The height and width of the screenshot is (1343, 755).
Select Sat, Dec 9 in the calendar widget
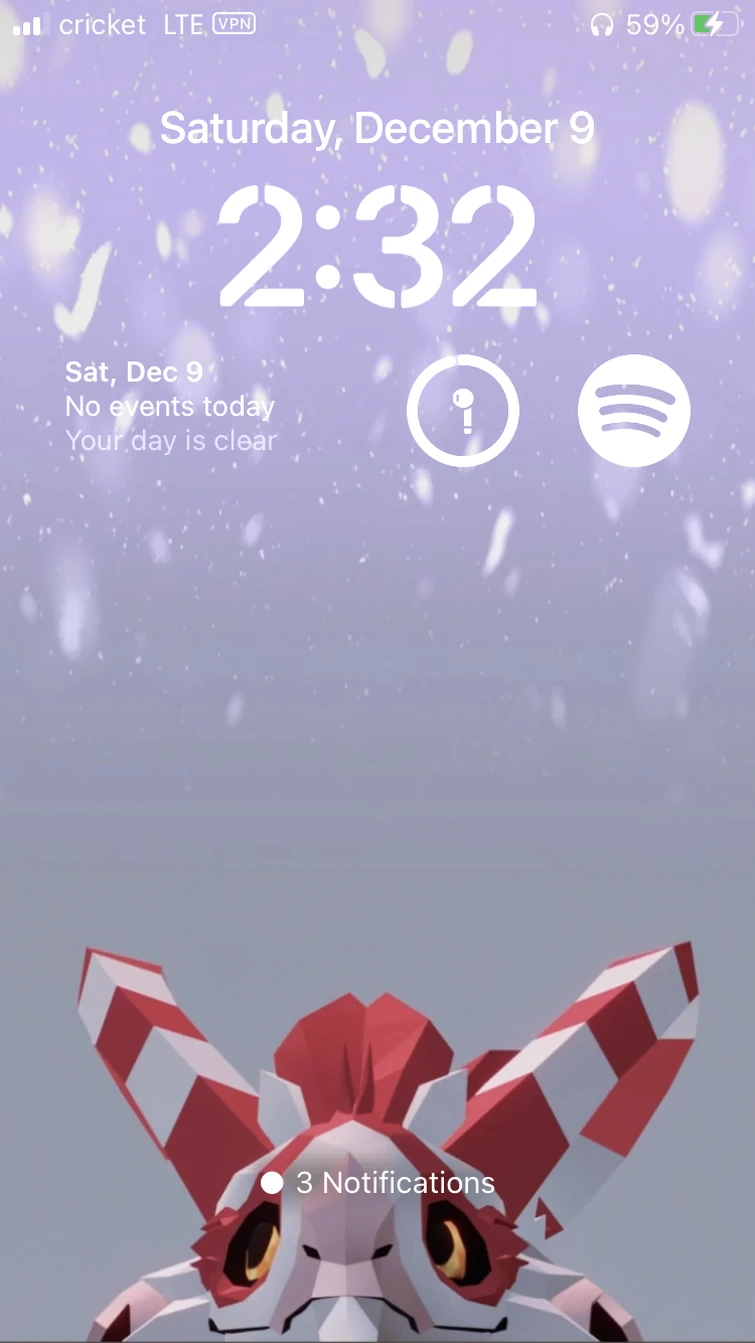click(133, 372)
